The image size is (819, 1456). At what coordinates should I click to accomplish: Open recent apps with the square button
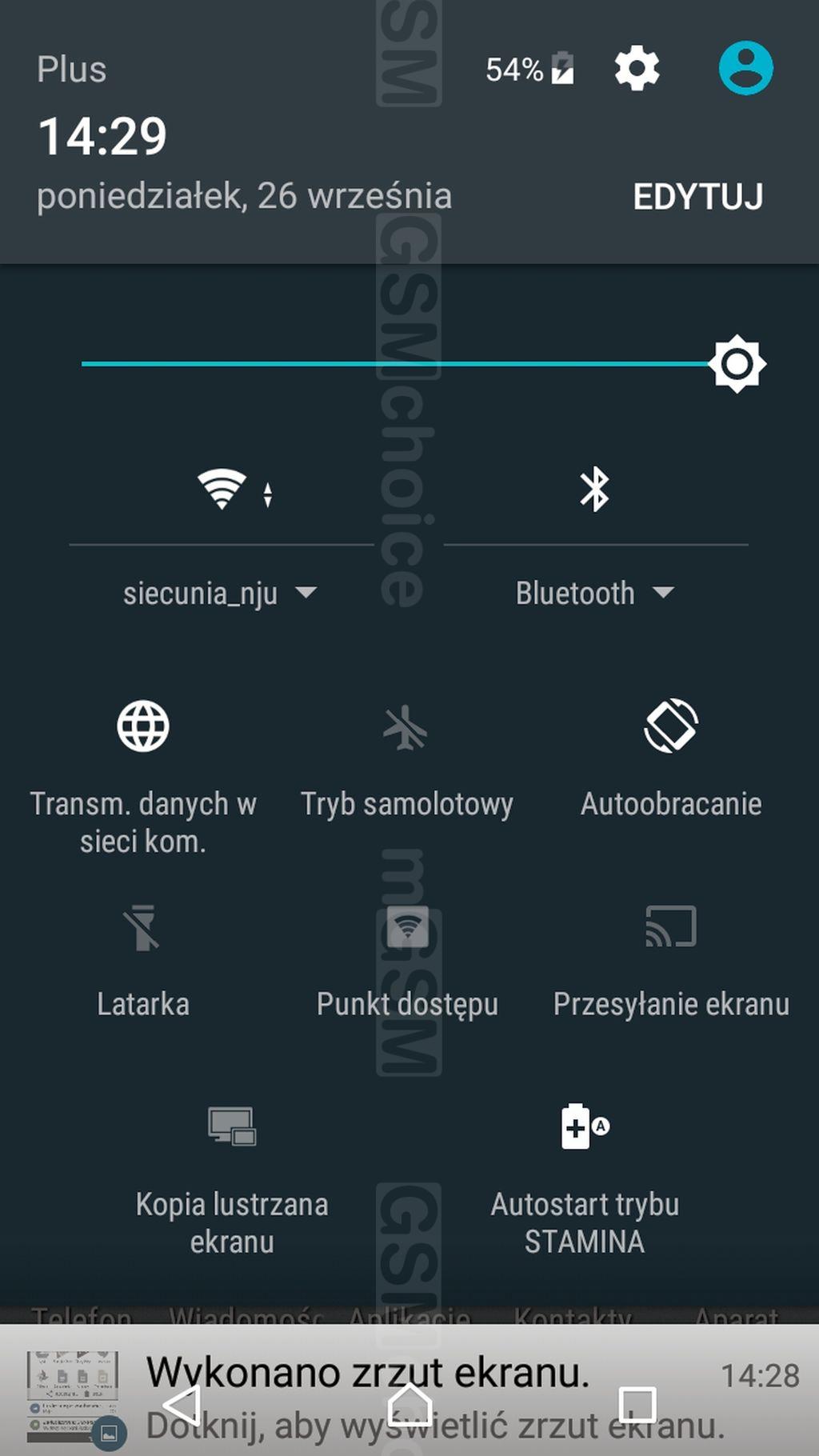[637, 1406]
